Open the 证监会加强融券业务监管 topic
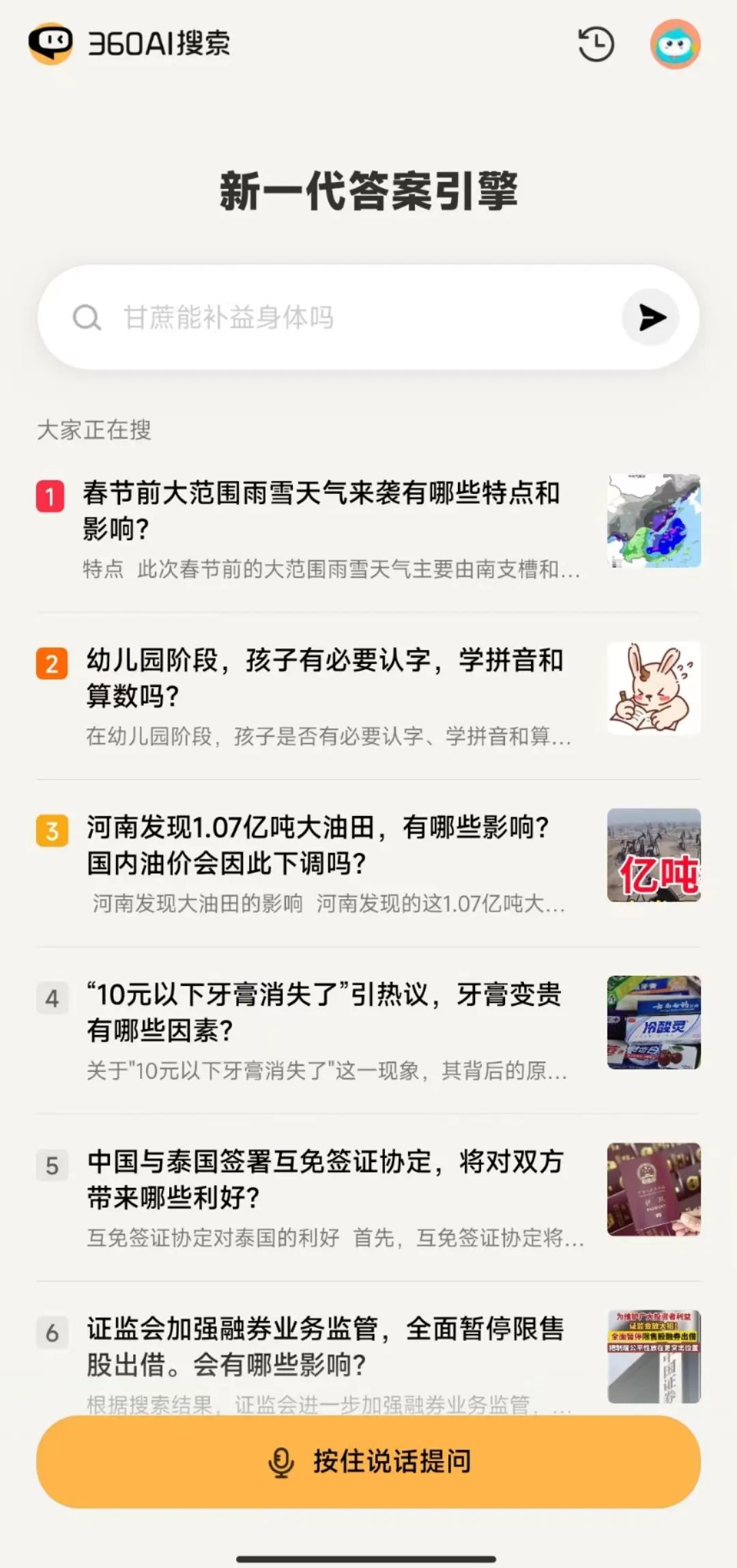The height and width of the screenshot is (1568, 737). point(324,1346)
